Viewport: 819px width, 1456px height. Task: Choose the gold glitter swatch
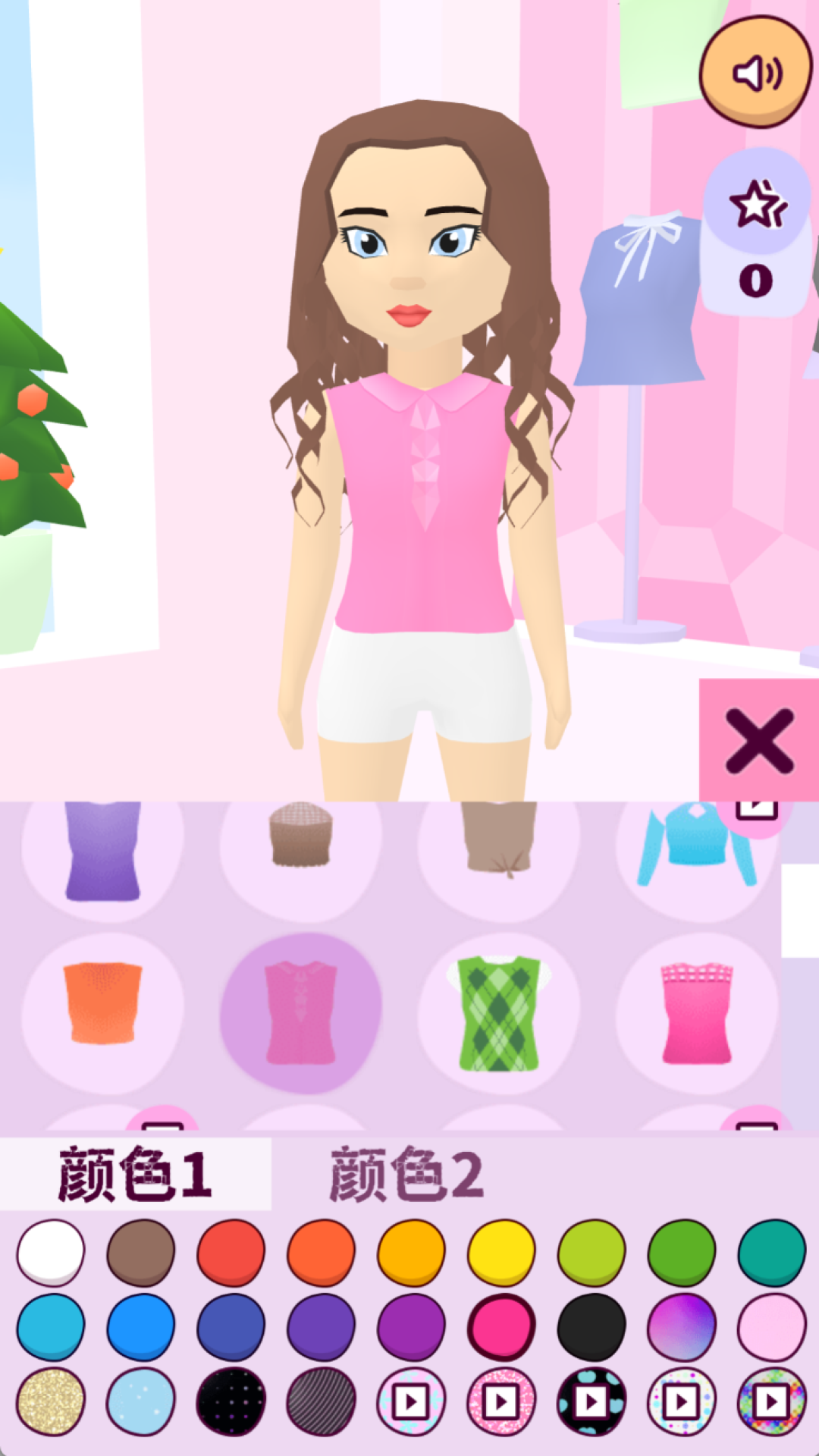click(x=51, y=1401)
